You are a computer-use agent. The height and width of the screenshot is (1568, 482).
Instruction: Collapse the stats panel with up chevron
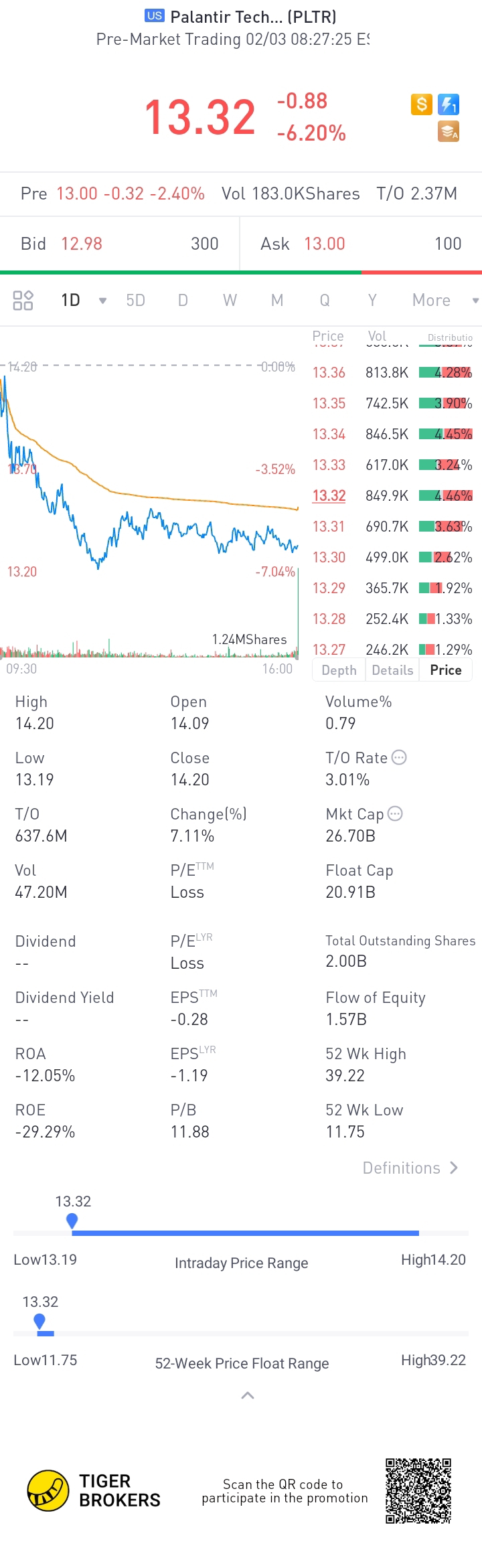[x=248, y=1395]
